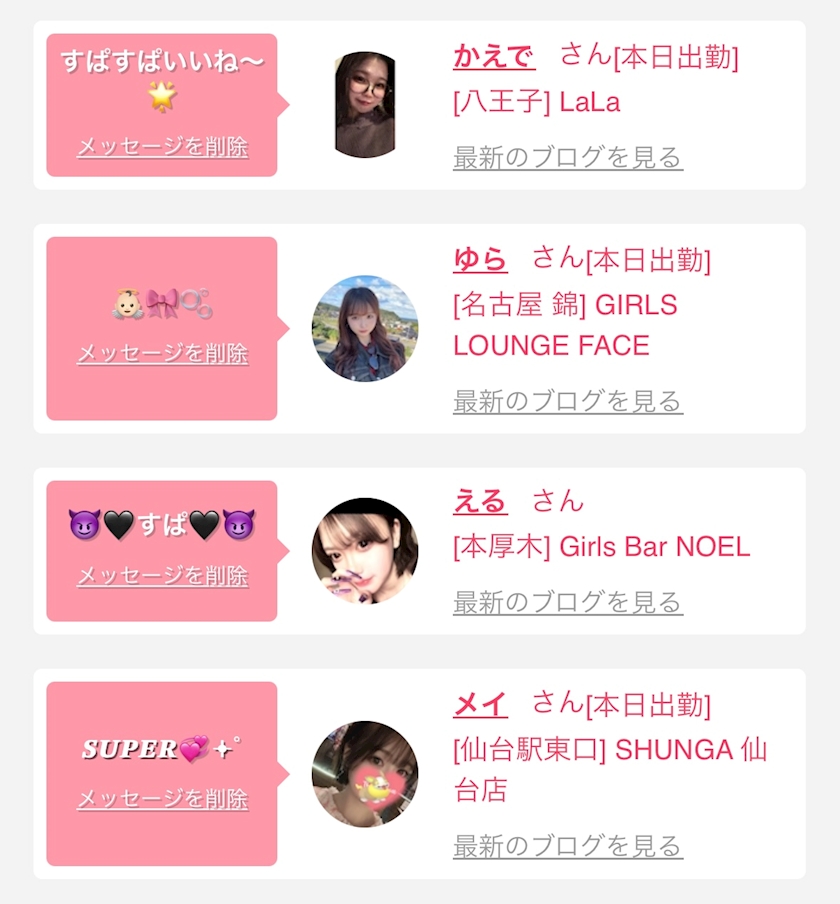Open メイ's profile name link
This screenshot has height=904, width=840.
click(x=480, y=704)
